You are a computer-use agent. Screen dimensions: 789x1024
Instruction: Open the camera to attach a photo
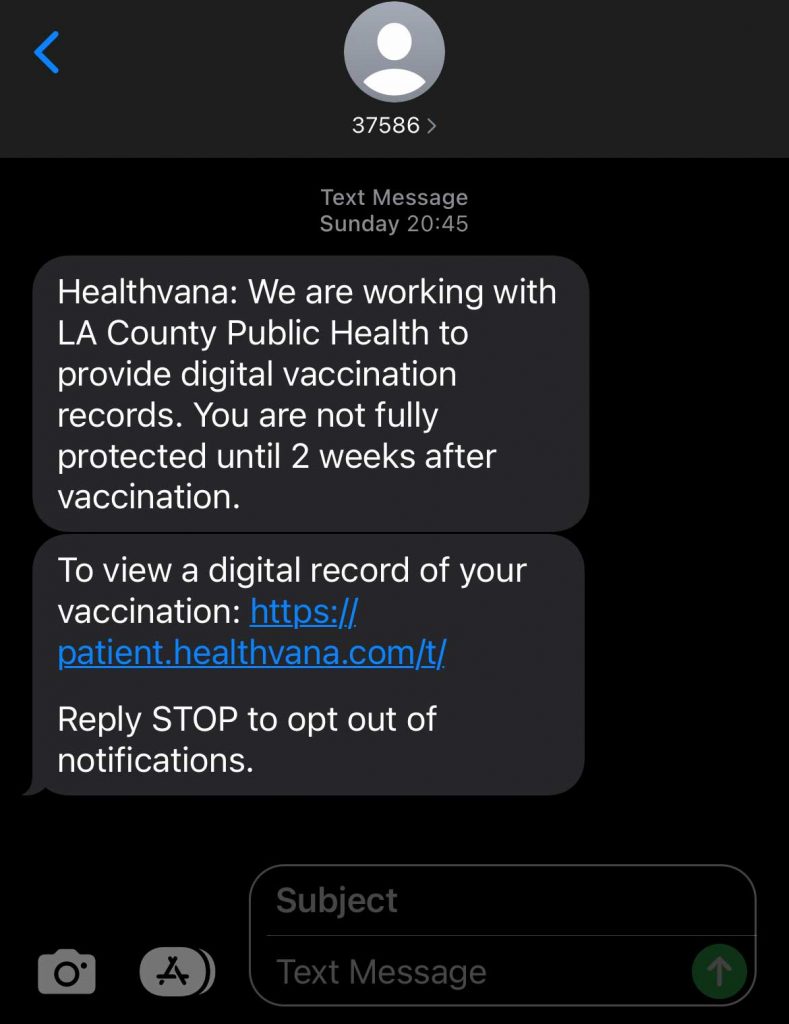[x=67, y=971]
